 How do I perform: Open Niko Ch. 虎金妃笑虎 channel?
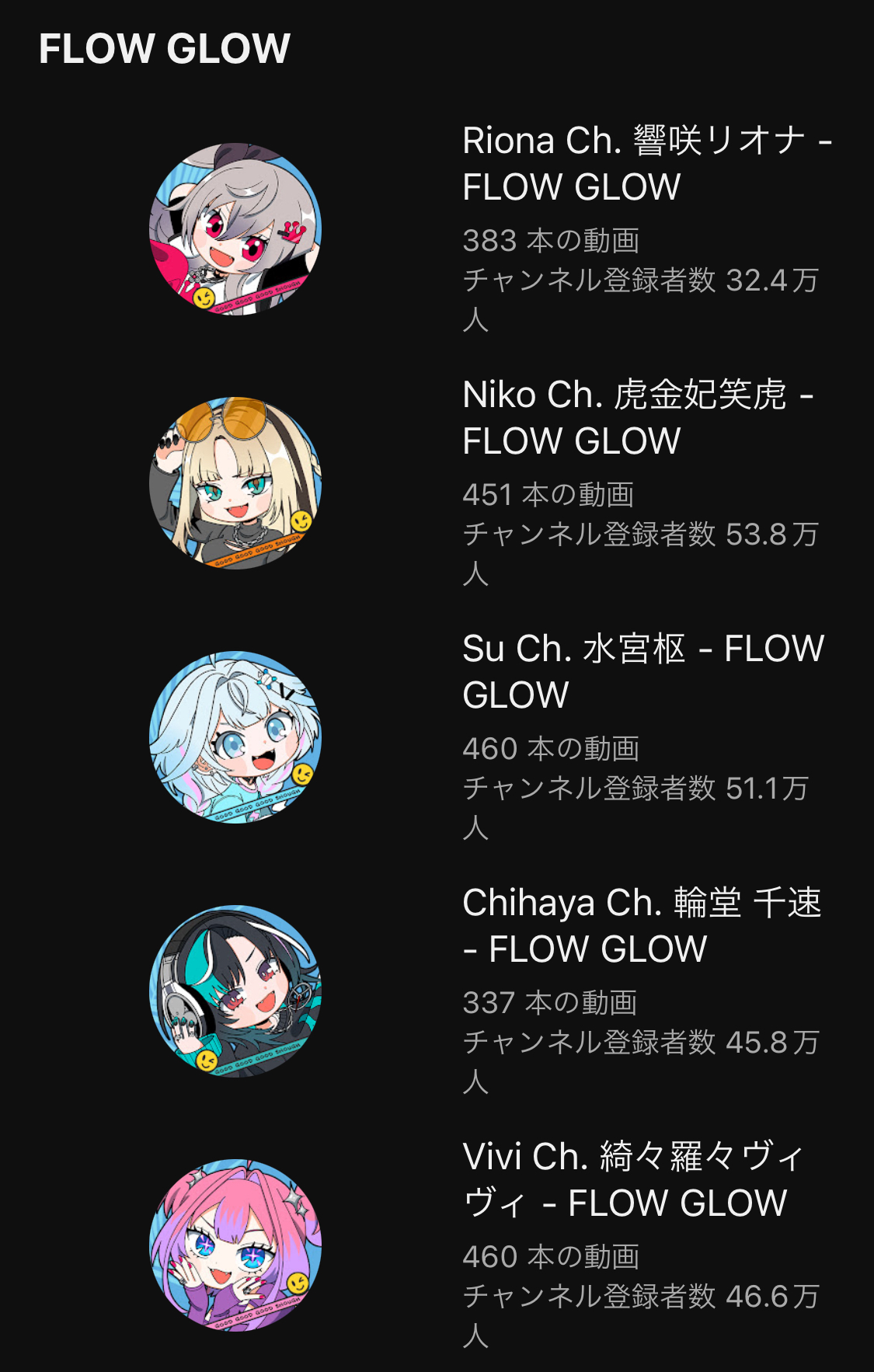(x=637, y=418)
